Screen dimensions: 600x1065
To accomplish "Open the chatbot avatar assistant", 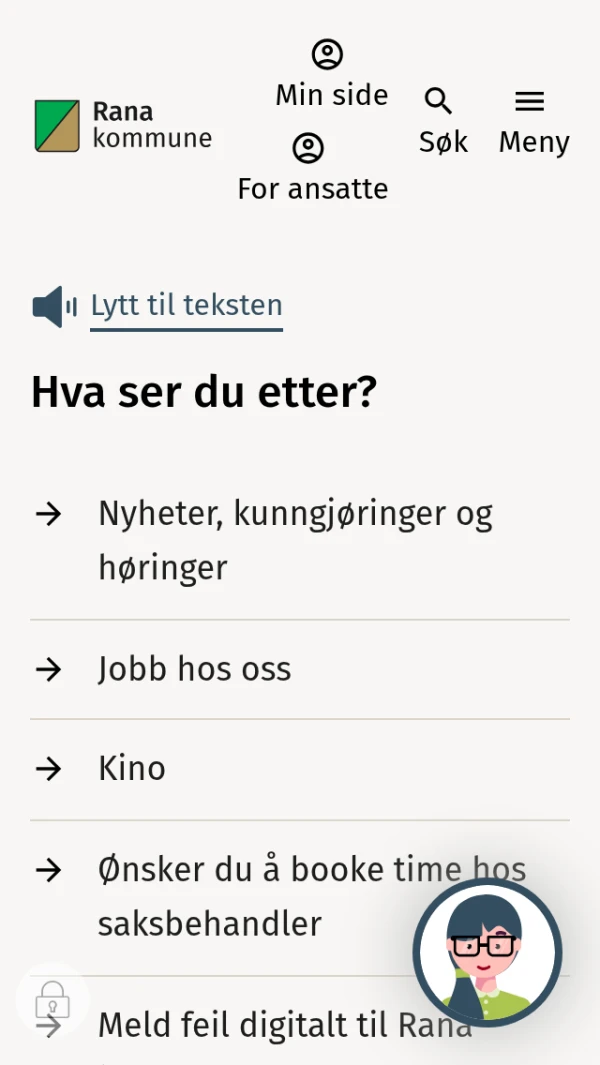I will coord(487,953).
